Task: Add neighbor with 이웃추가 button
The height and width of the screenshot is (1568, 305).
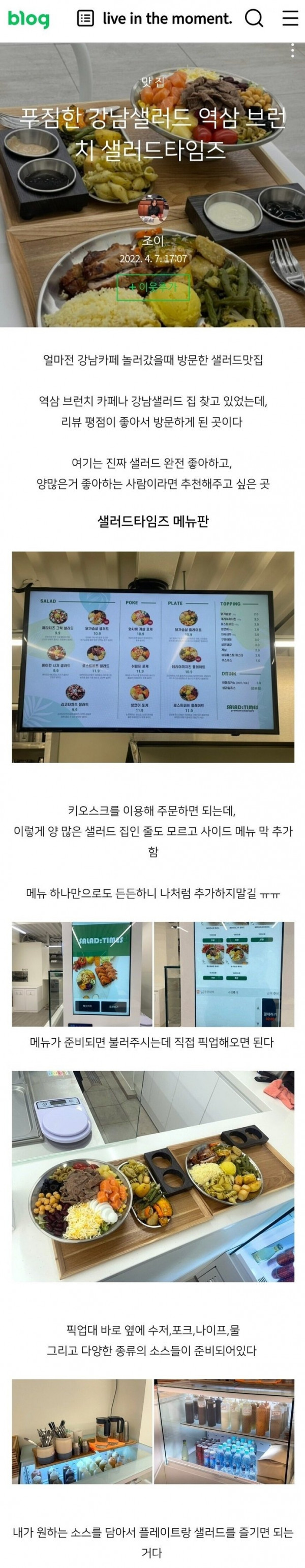Action: coord(153,286)
